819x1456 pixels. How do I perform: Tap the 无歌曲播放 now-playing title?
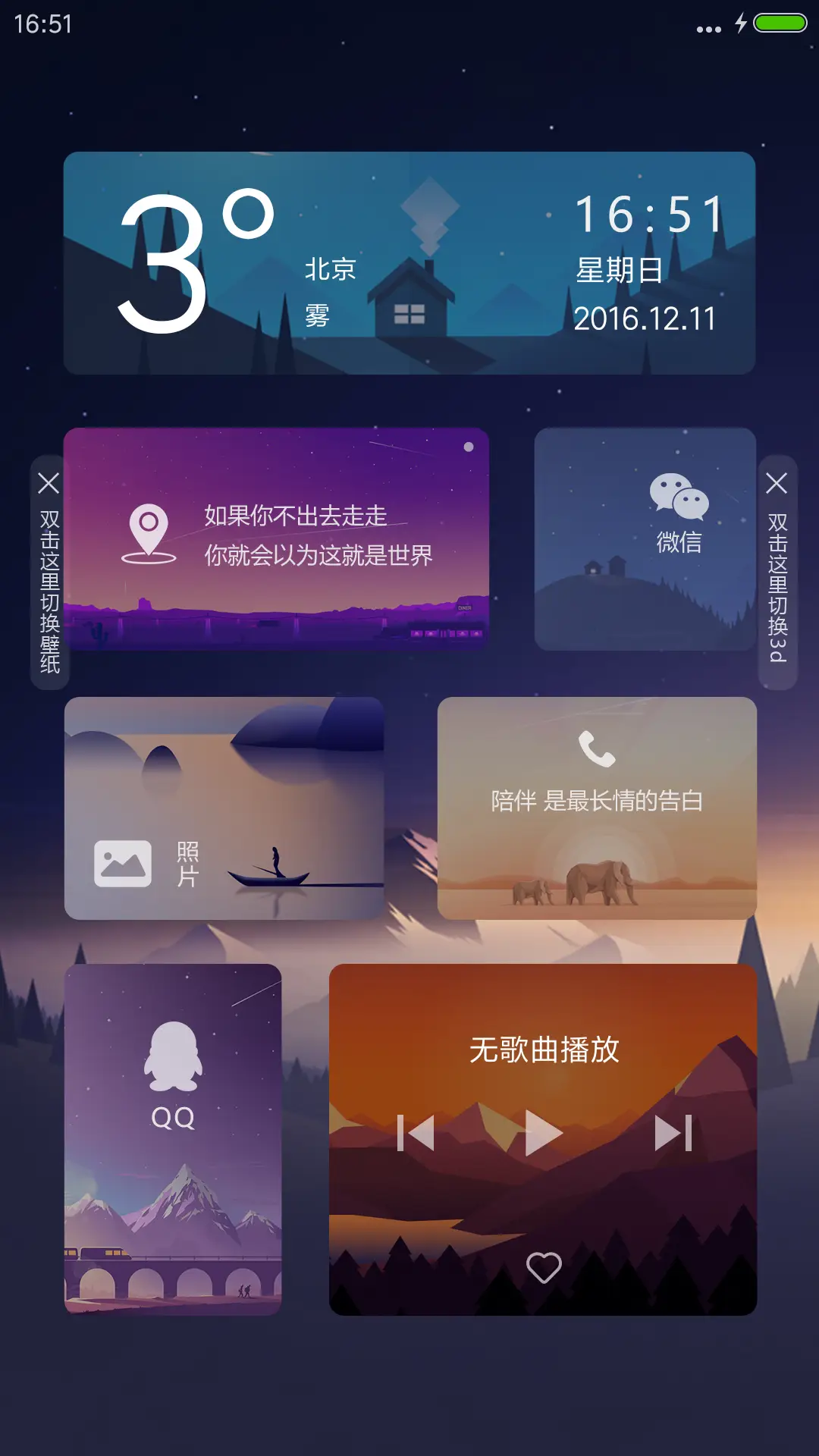pos(543,1047)
